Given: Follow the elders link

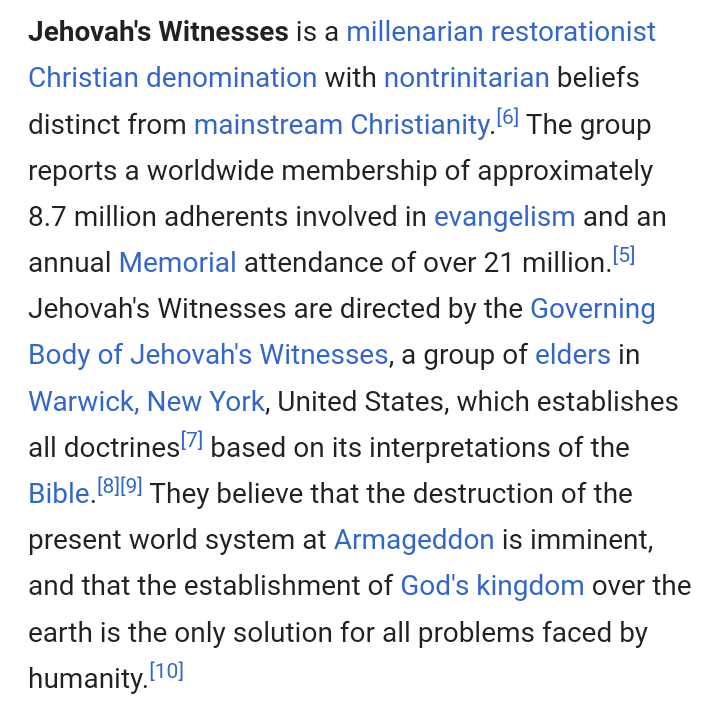Looking at the screenshot, I should coord(572,355).
